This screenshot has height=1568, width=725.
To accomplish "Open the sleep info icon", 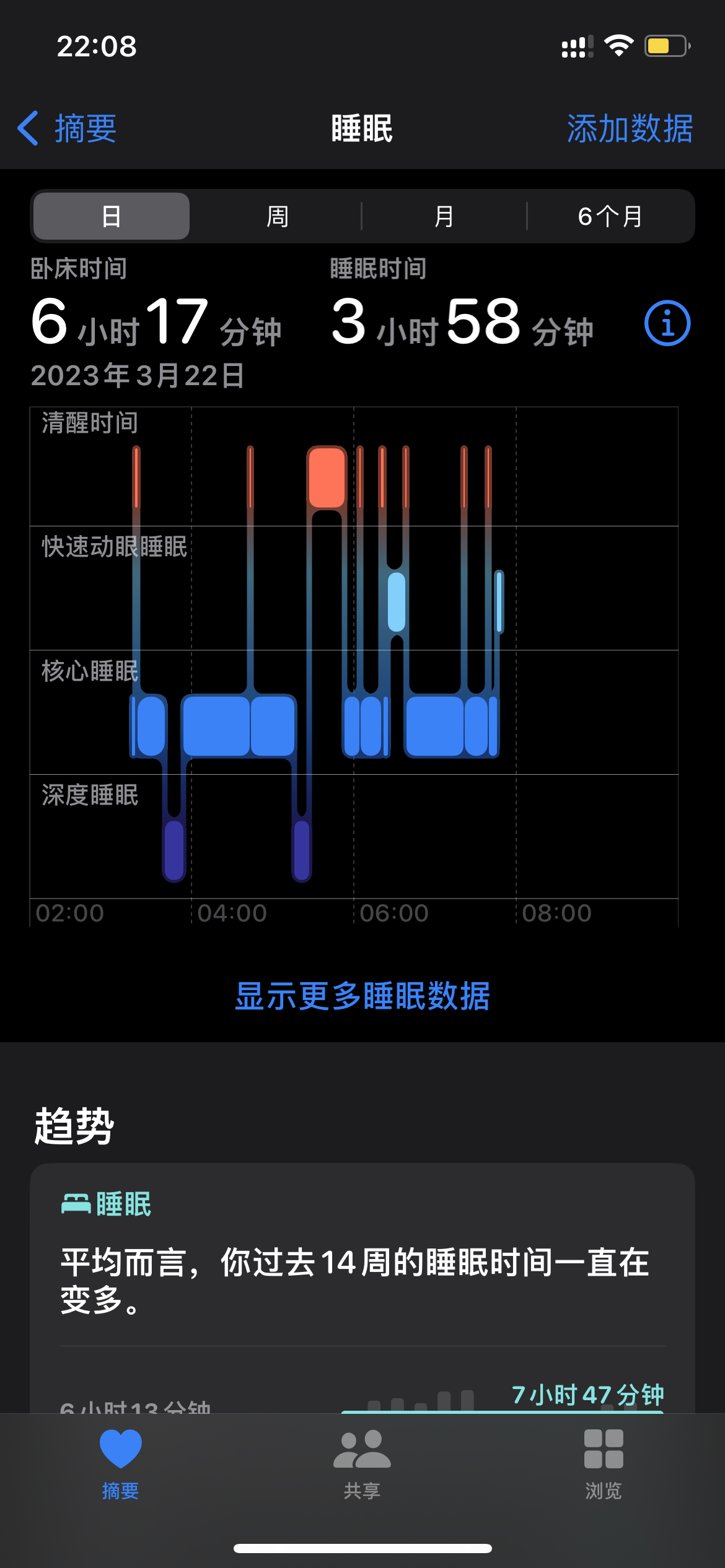I will pyautogui.click(x=667, y=323).
